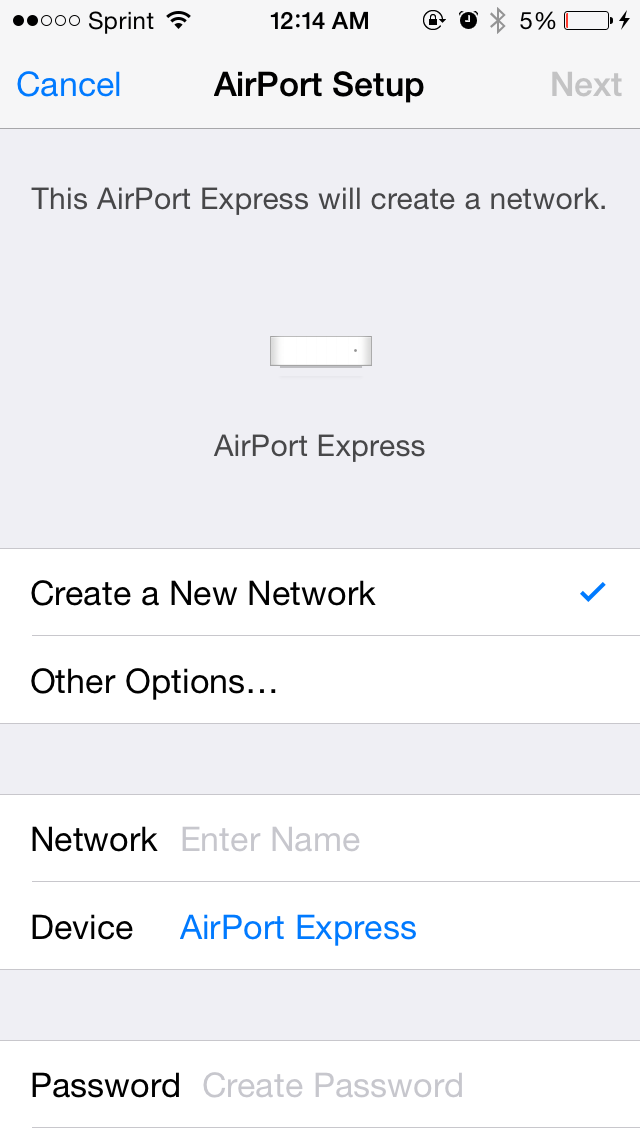Select Create a New Network option
This screenshot has height=1136, width=640.
tap(320, 593)
